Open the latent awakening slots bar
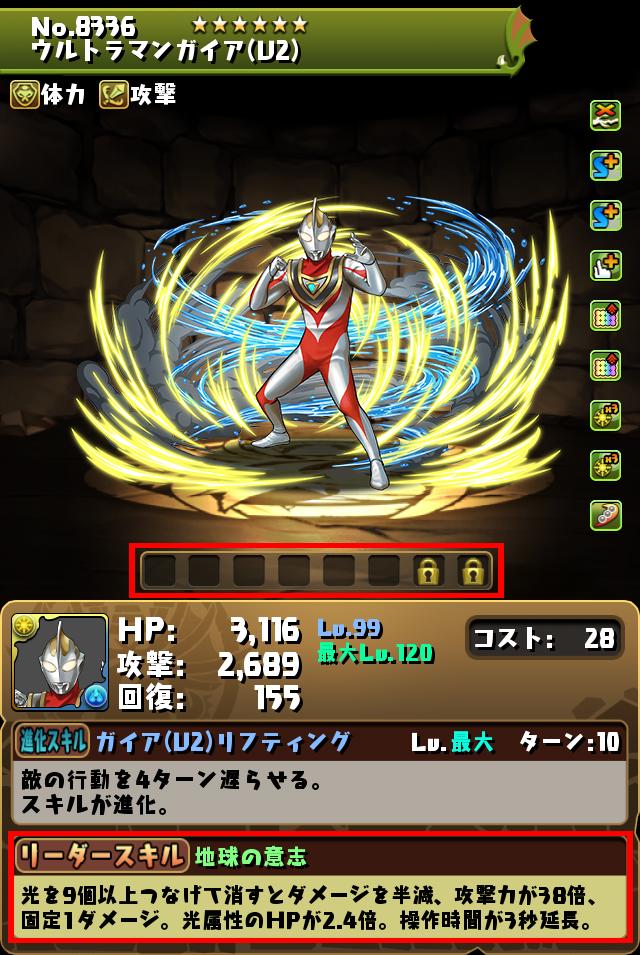Image resolution: width=640 pixels, height=955 pixels. click(x=316, y=570)
